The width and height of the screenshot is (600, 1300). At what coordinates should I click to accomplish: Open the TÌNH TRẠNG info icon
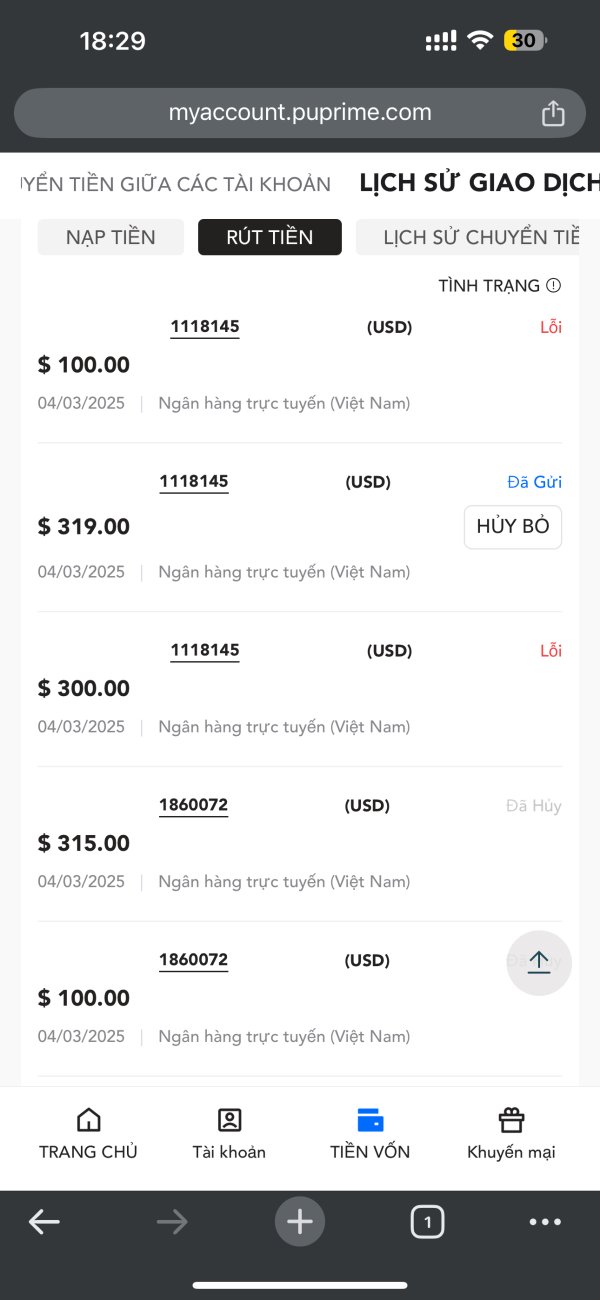pos(554,286)
